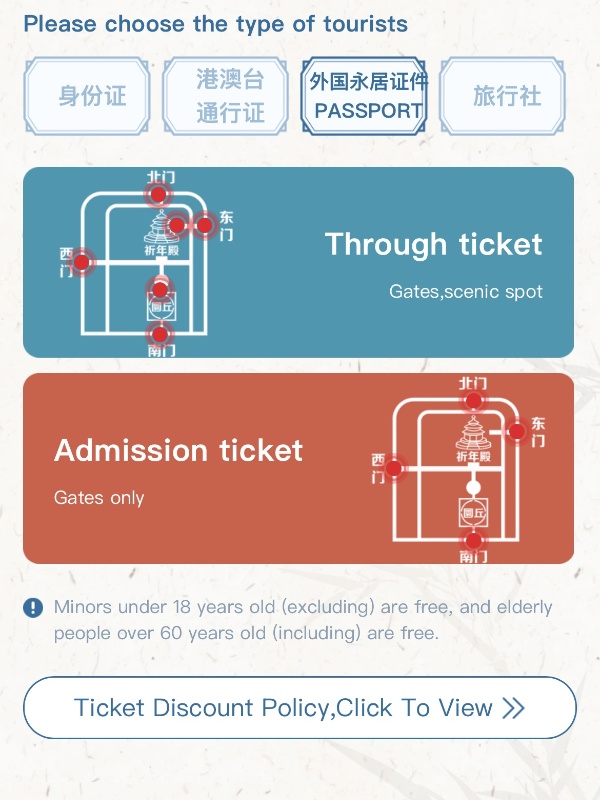Select the Admission ticket card
The height and width of the screenshot is (800, 600).
[x=298, y=468]
